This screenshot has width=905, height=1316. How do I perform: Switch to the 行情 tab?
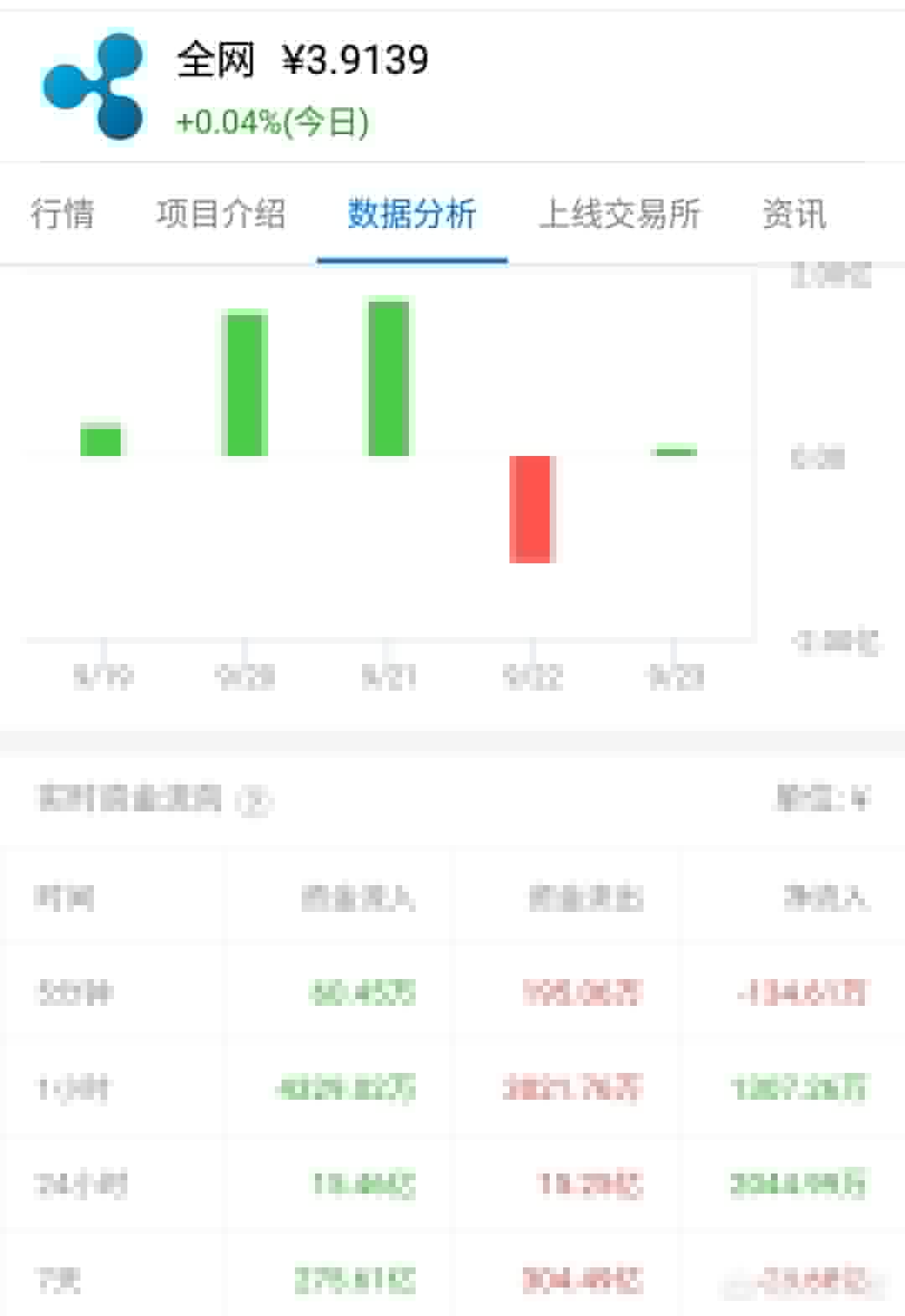(x=62, y=214)
